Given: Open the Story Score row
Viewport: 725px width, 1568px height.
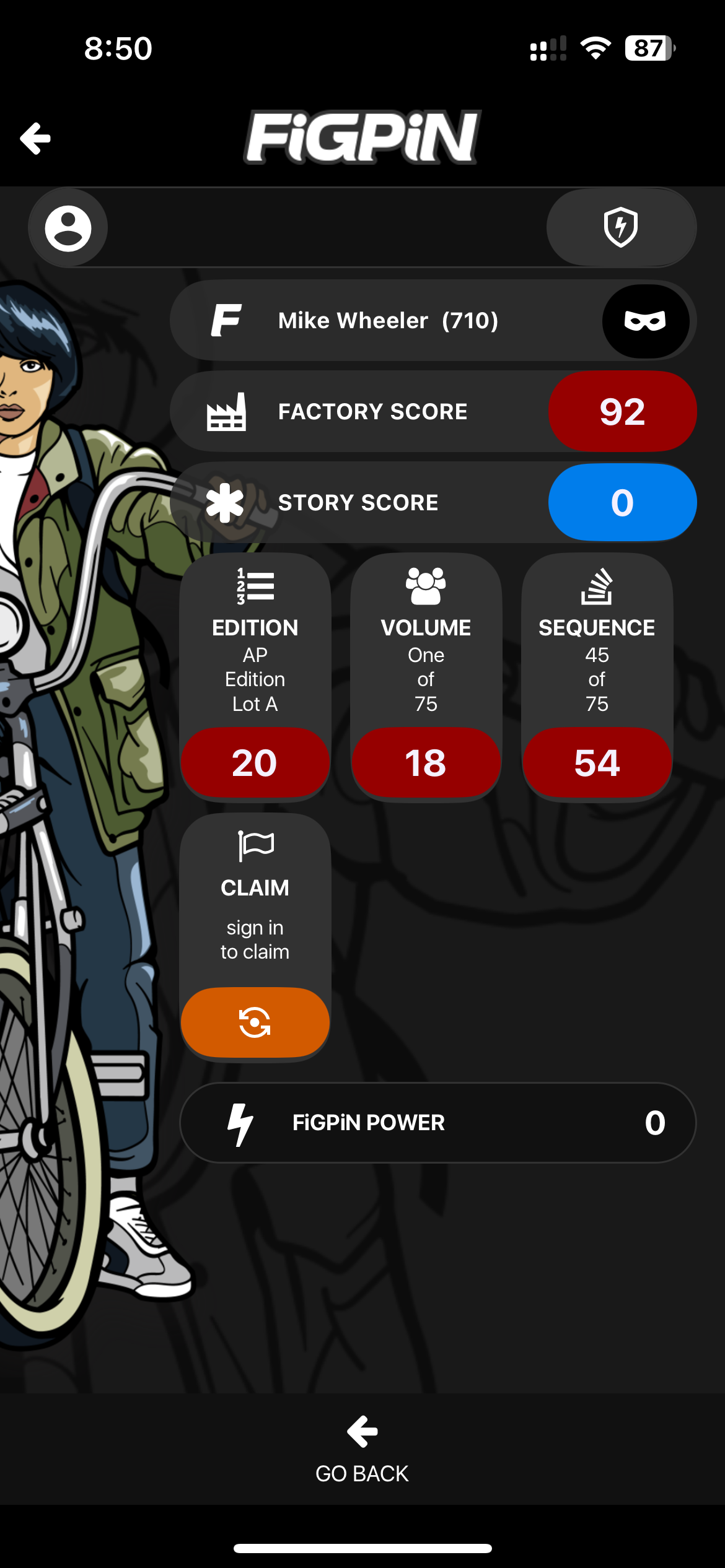Looking at the screenshot, I should click(x=433, y=502).
